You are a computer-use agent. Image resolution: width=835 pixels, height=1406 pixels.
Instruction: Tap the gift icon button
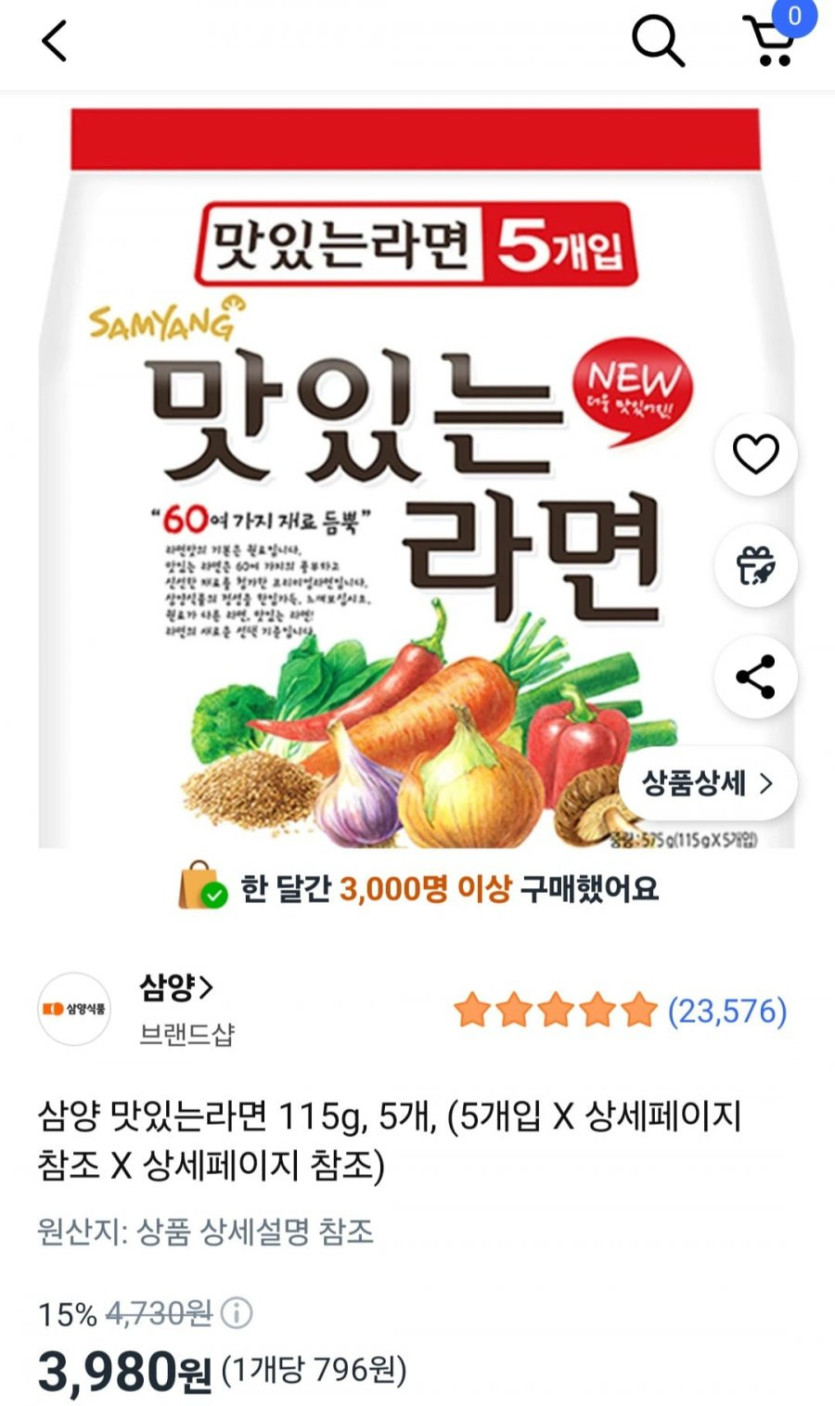(x=756, y=566)
